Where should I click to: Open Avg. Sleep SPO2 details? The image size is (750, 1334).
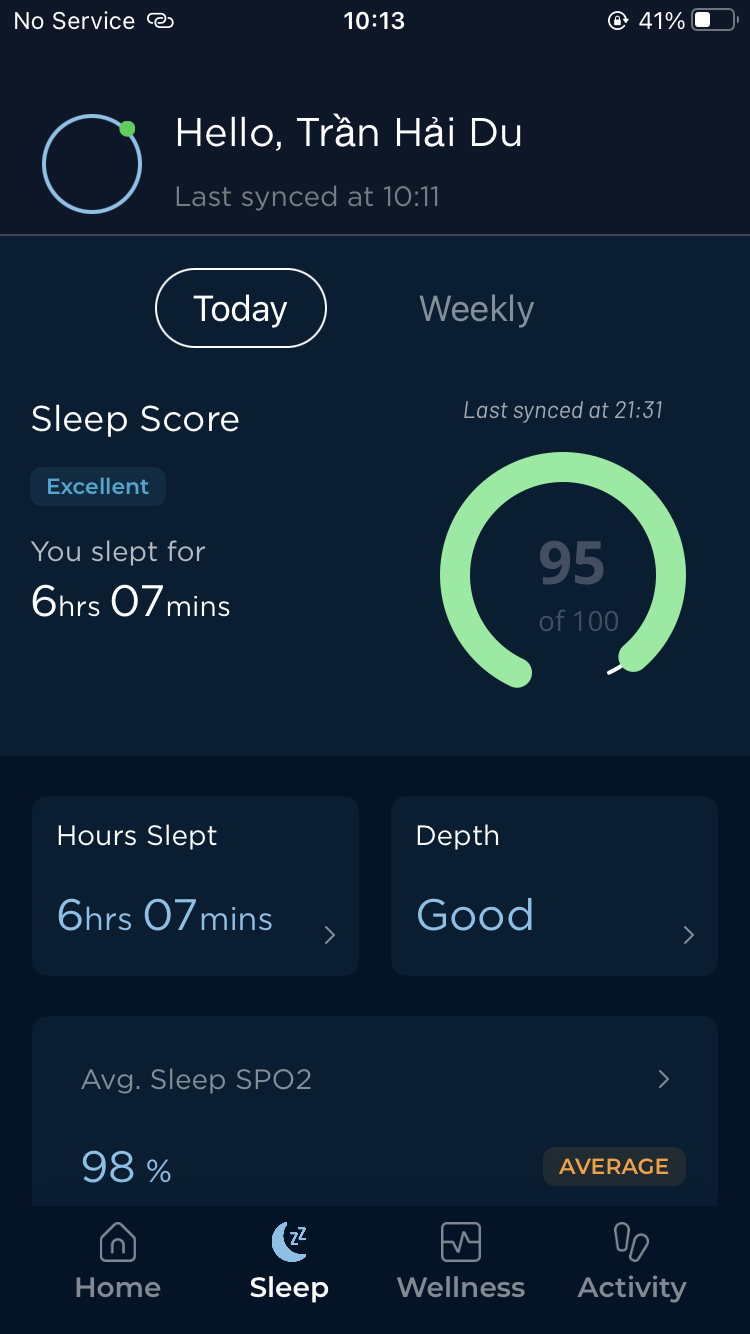375,1111
